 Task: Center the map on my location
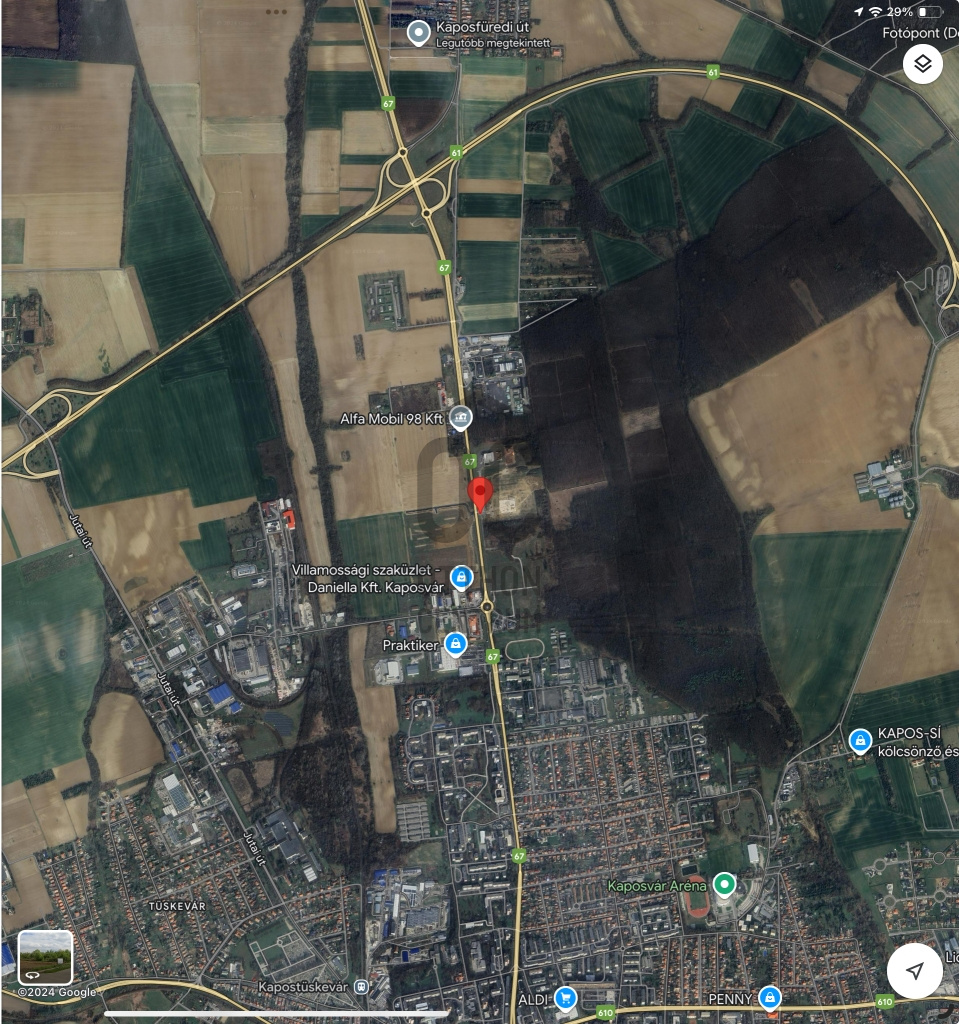click(x=914, y=970)
